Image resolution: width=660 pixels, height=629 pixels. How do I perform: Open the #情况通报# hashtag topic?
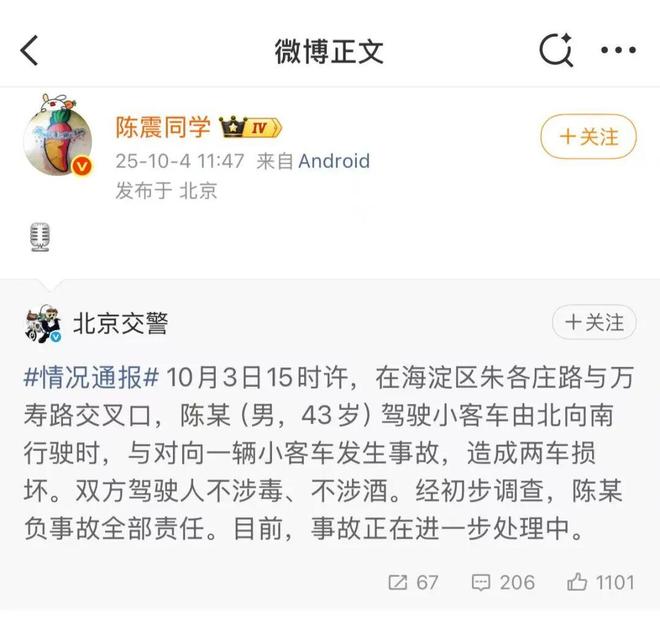click(x=90, y=377)
